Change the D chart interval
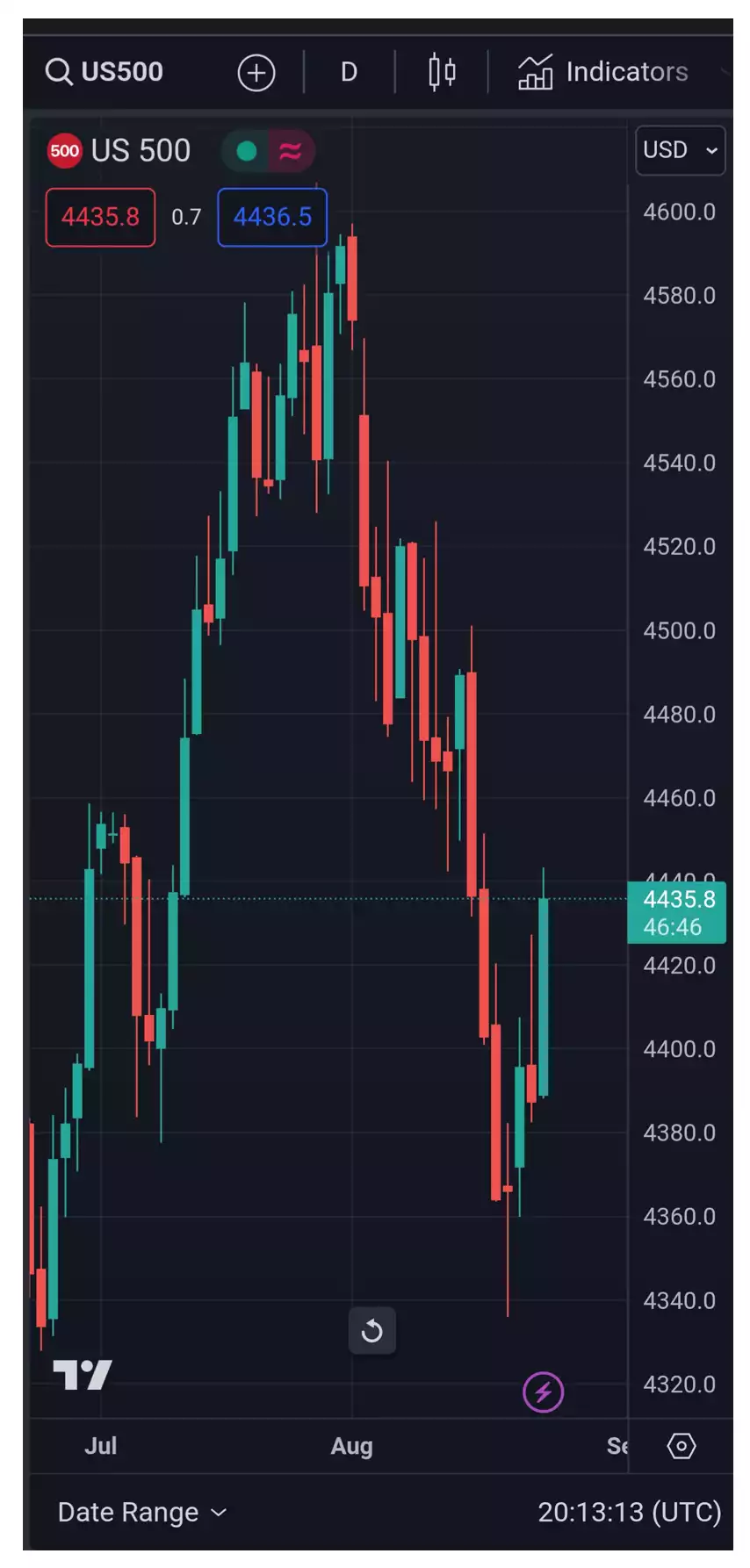Image resolution: width=750 pixels, height=1568 pixels. point(349,72)
